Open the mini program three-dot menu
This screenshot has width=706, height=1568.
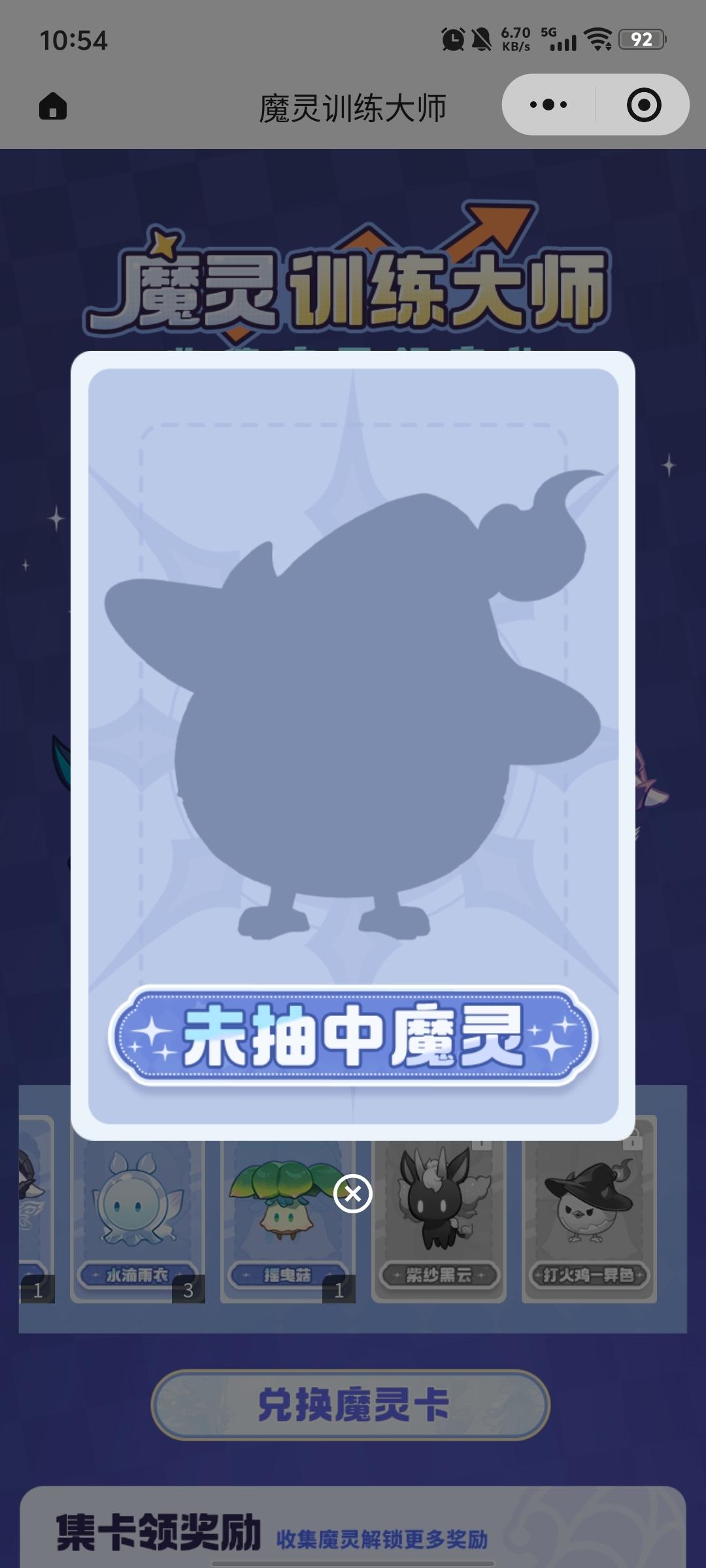pyautogui.click(x=548, y=105)
